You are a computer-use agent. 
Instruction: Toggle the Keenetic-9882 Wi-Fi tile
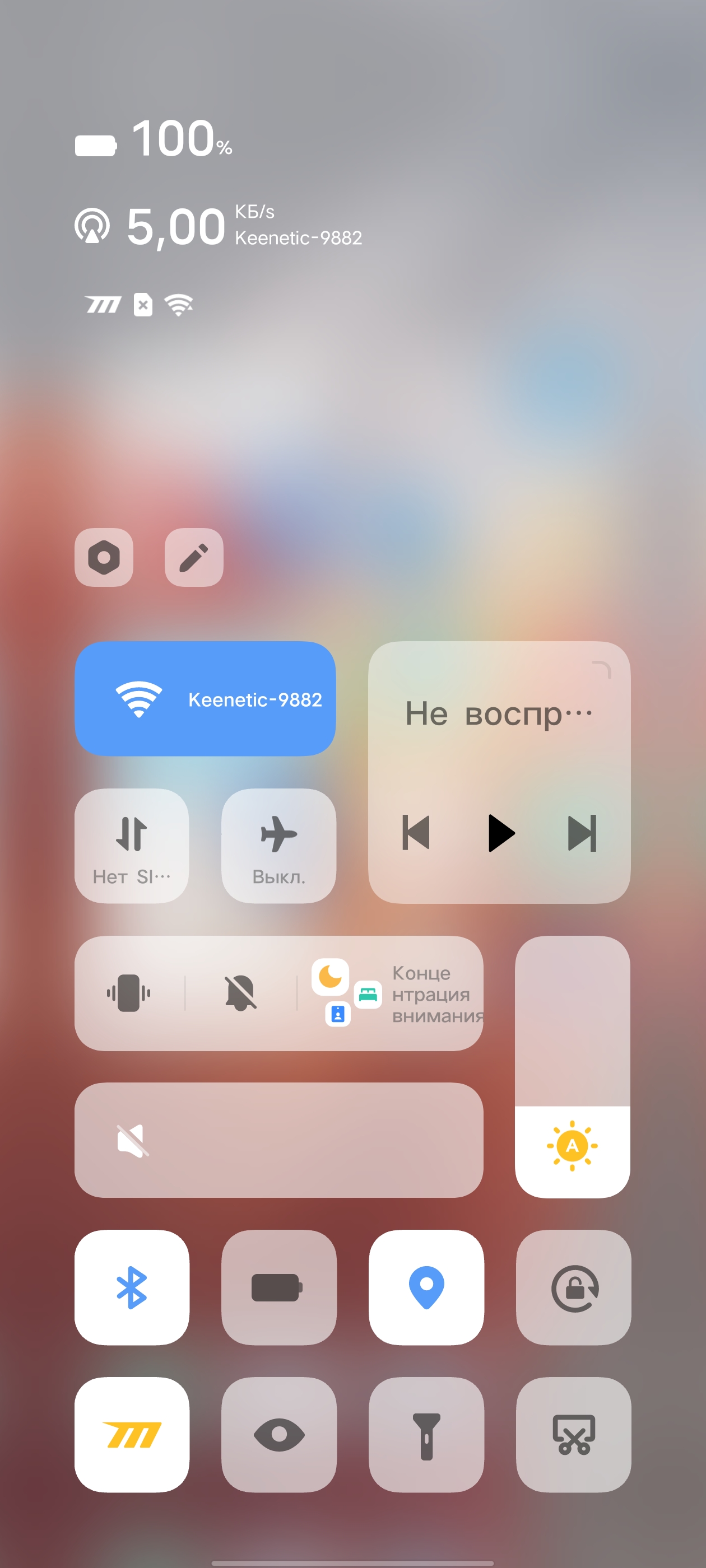tap(205, 698)
